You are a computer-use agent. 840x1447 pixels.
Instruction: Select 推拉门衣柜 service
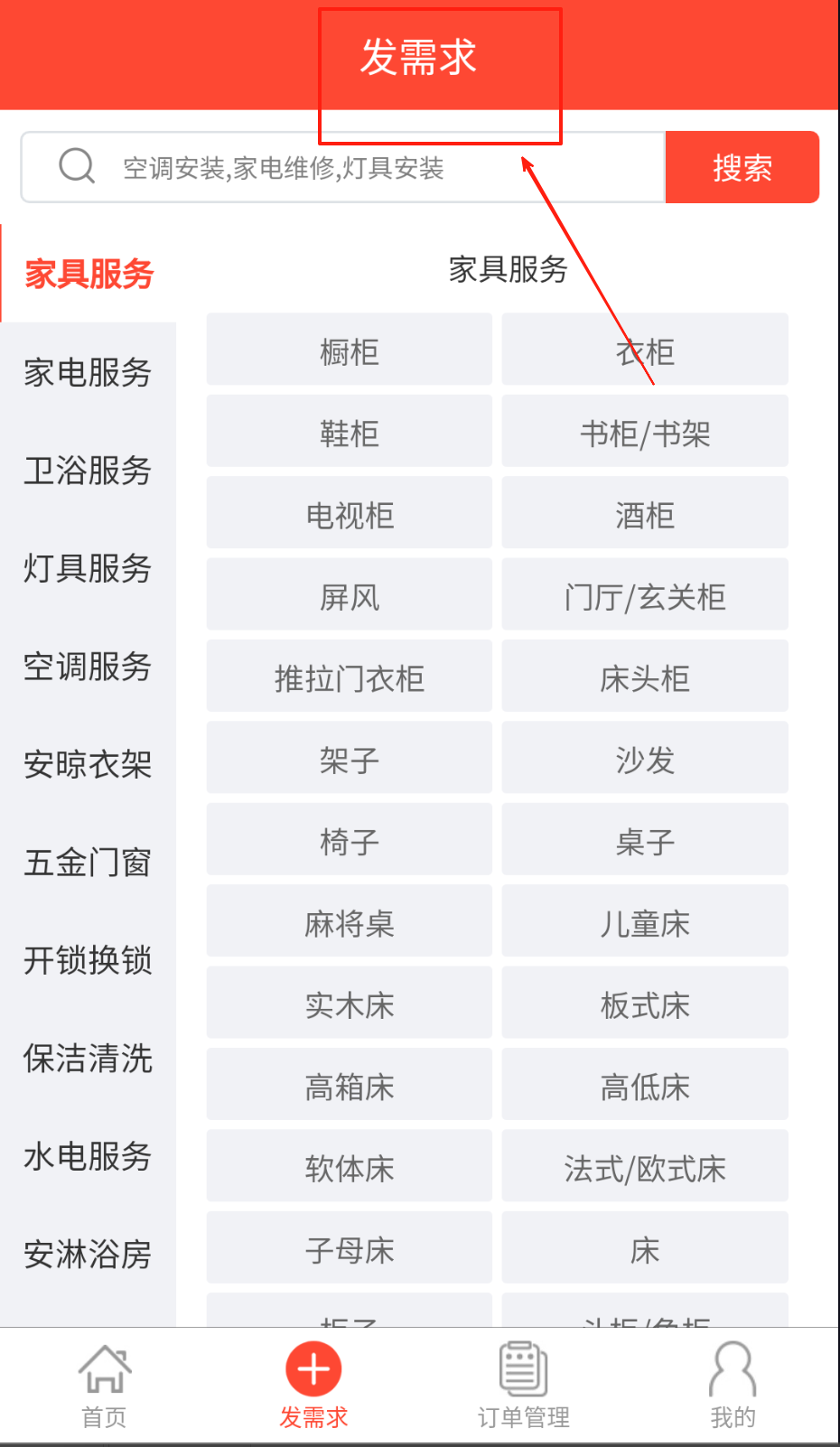(350, 678)
